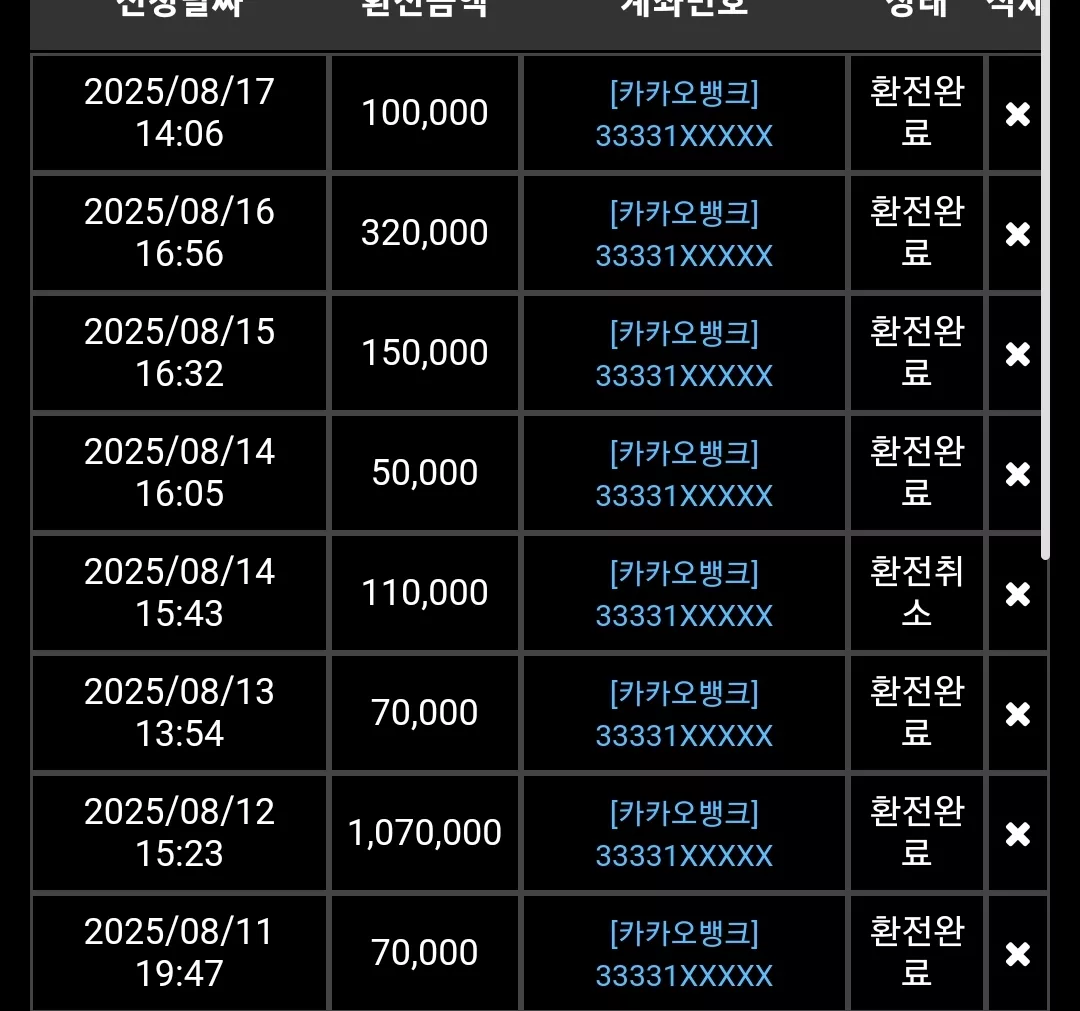Viewport: 1080px width, 1011px height.
Task: Delete the 50,000 record at 16:05
Action: tap(1017, 474)
